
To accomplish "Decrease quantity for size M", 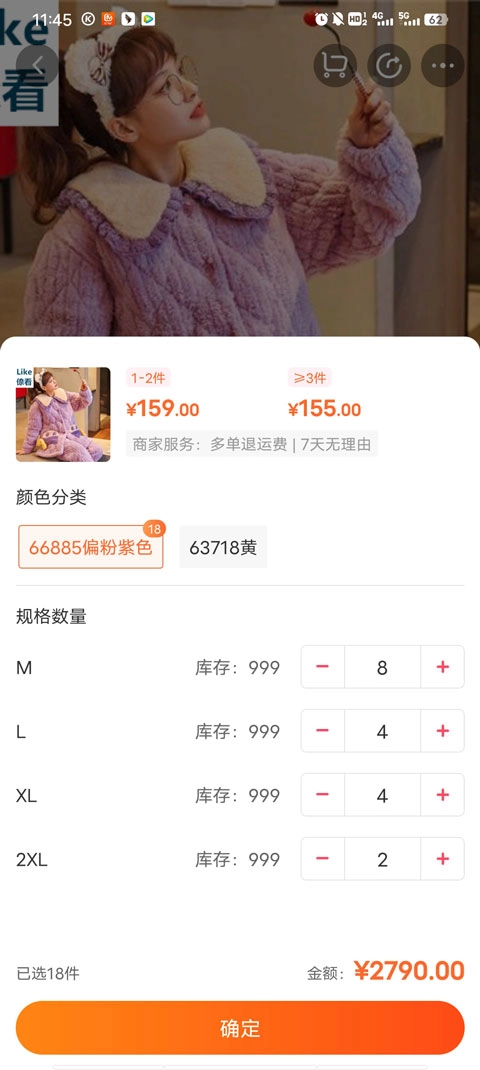I will (x=323, y=667).
